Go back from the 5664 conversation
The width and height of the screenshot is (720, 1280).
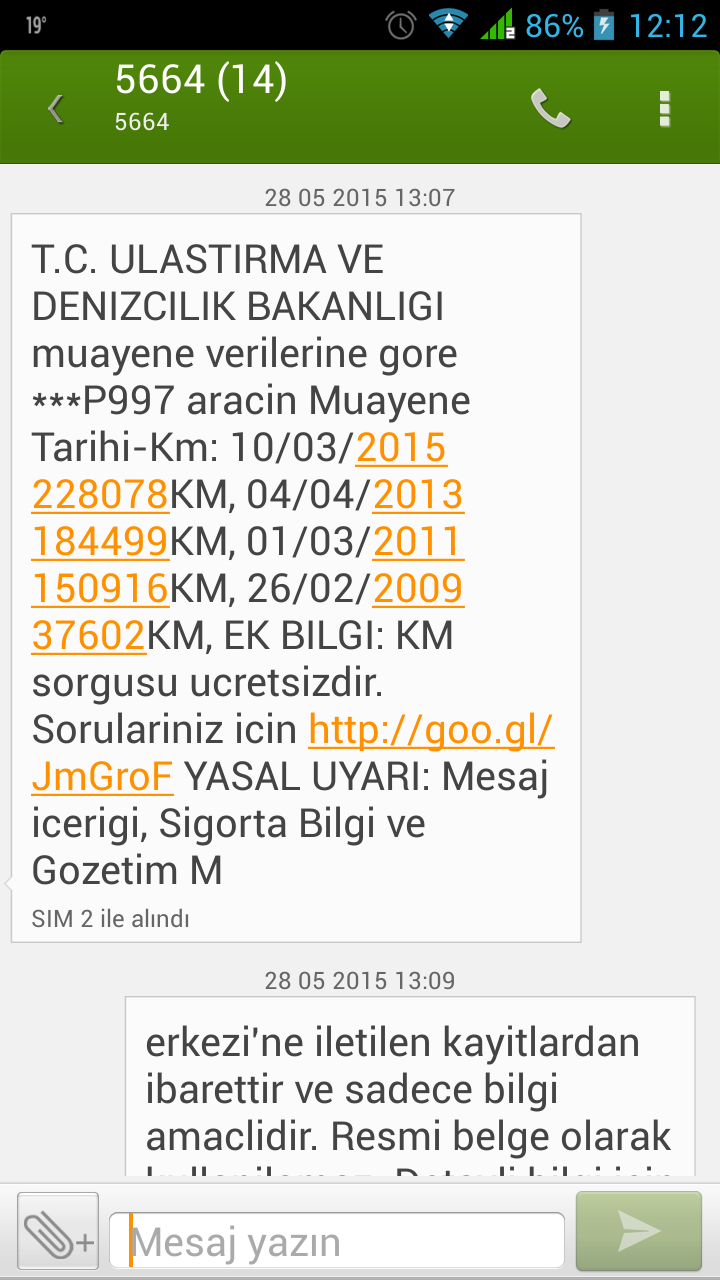point(56,108)
